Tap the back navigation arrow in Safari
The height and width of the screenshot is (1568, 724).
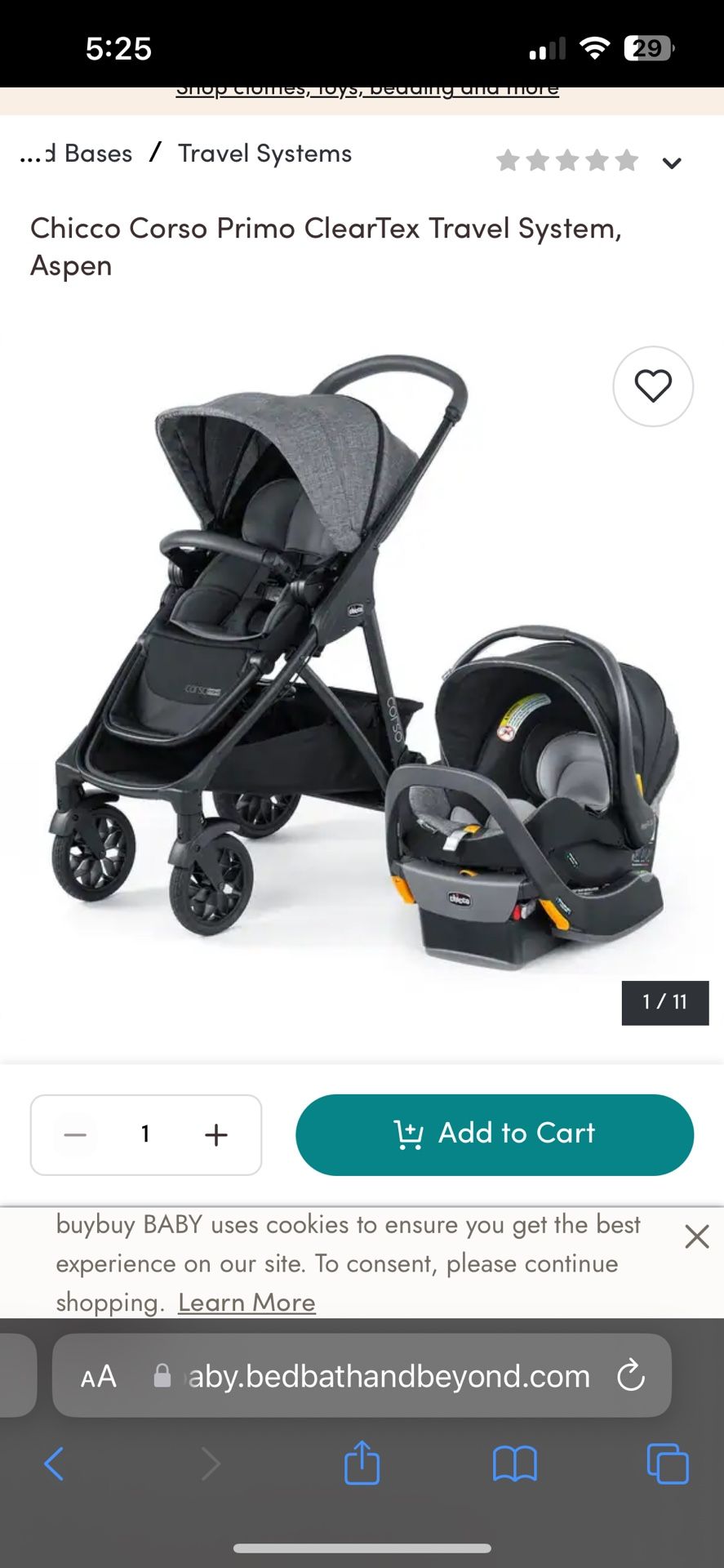(54, 1463)
